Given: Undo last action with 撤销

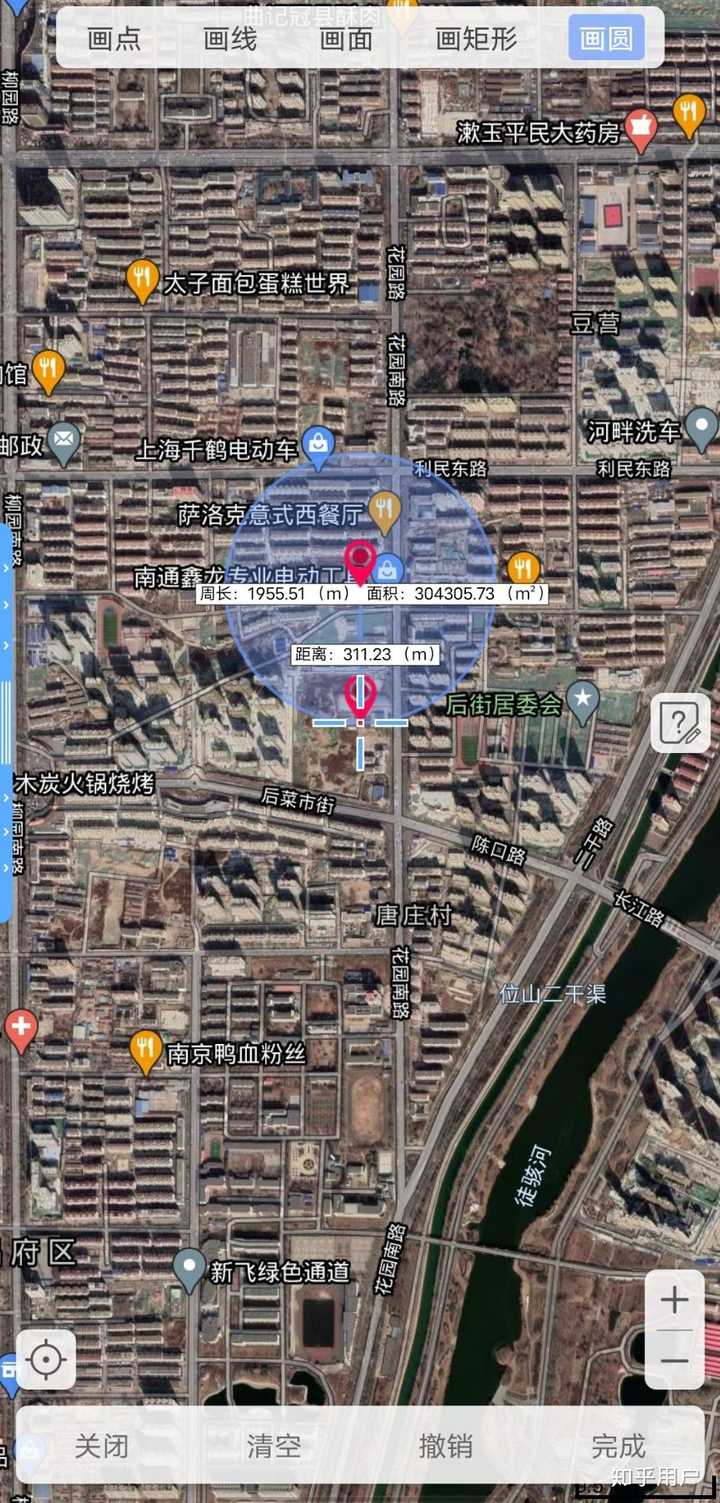Looking at the screenshot, I should 446,1445.
